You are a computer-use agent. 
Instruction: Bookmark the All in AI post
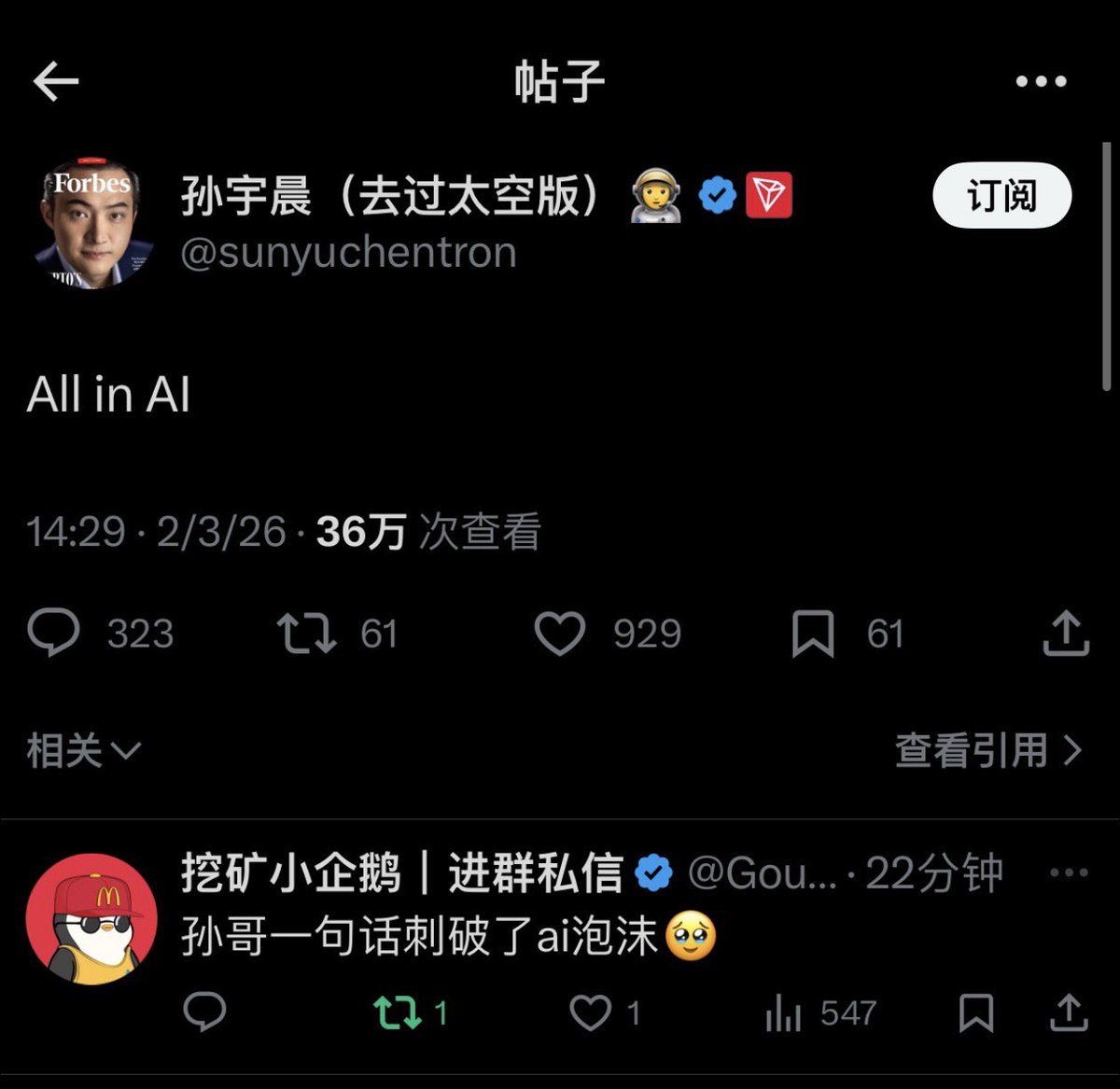813,634
